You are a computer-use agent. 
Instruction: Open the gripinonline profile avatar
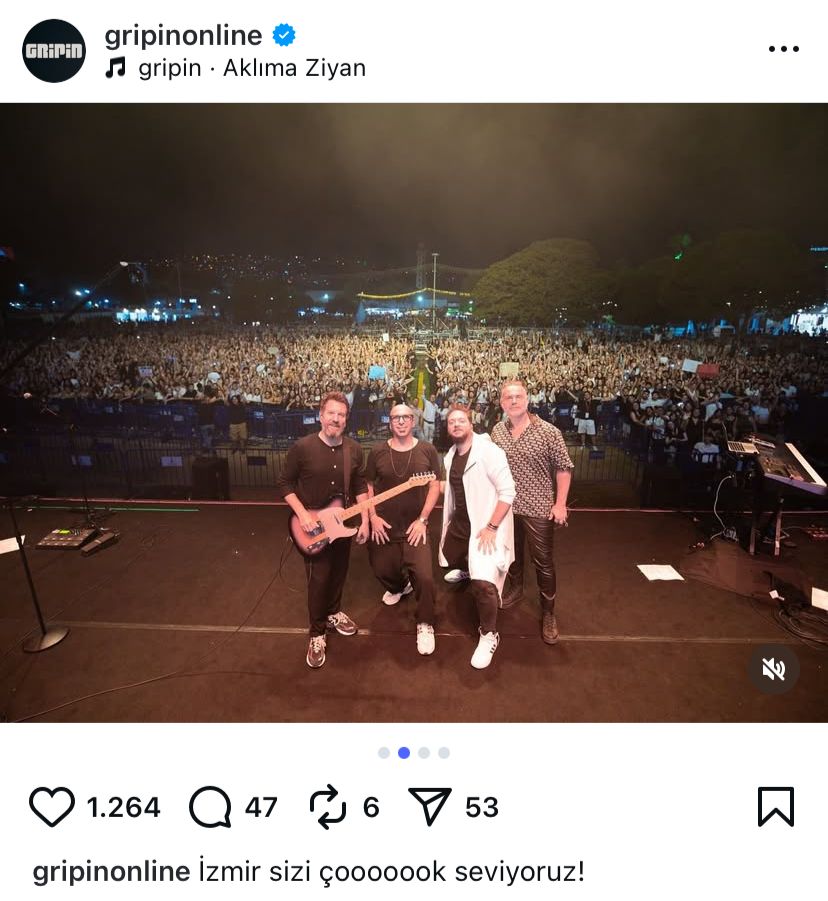54,51
